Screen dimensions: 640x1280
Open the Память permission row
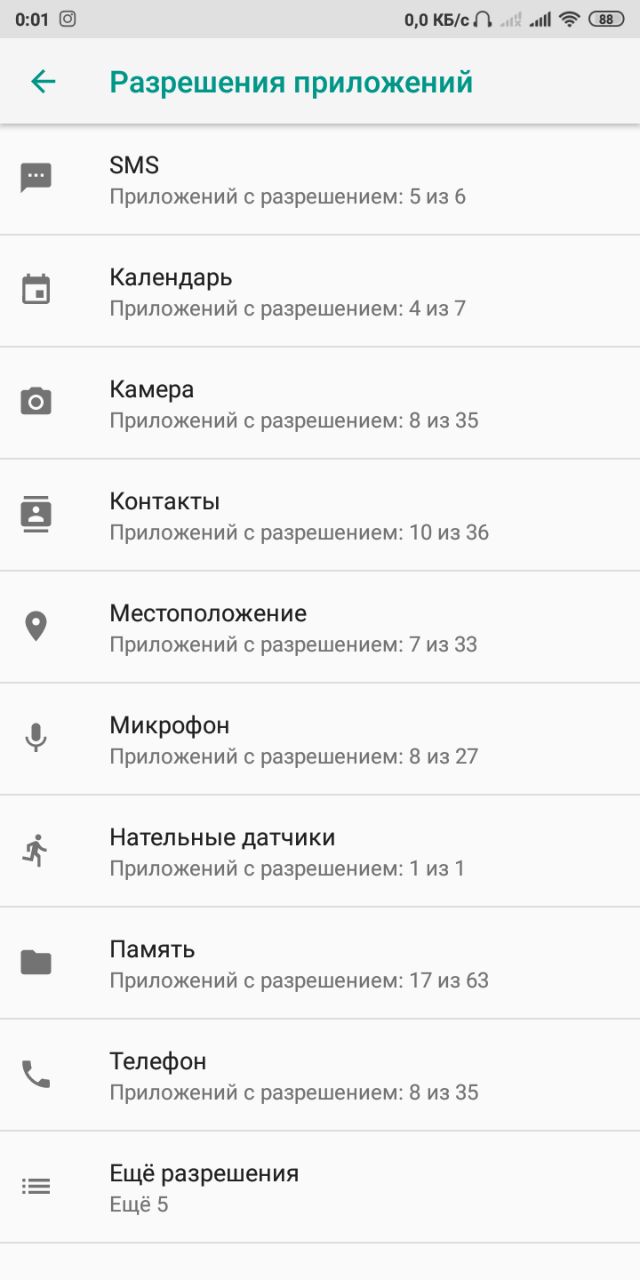point(320,964)
